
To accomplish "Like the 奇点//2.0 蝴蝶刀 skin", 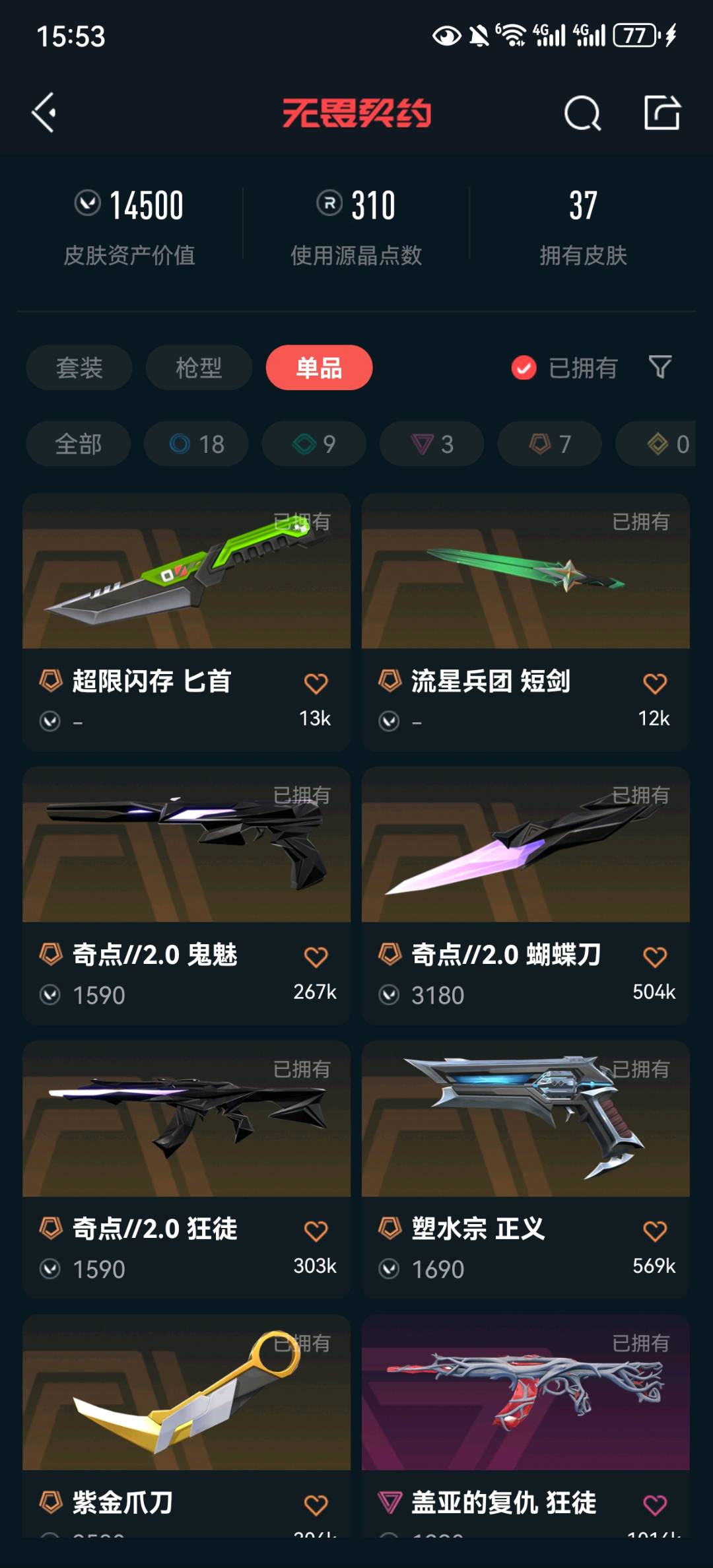I will pyautogui.click(x=654, y=957).
